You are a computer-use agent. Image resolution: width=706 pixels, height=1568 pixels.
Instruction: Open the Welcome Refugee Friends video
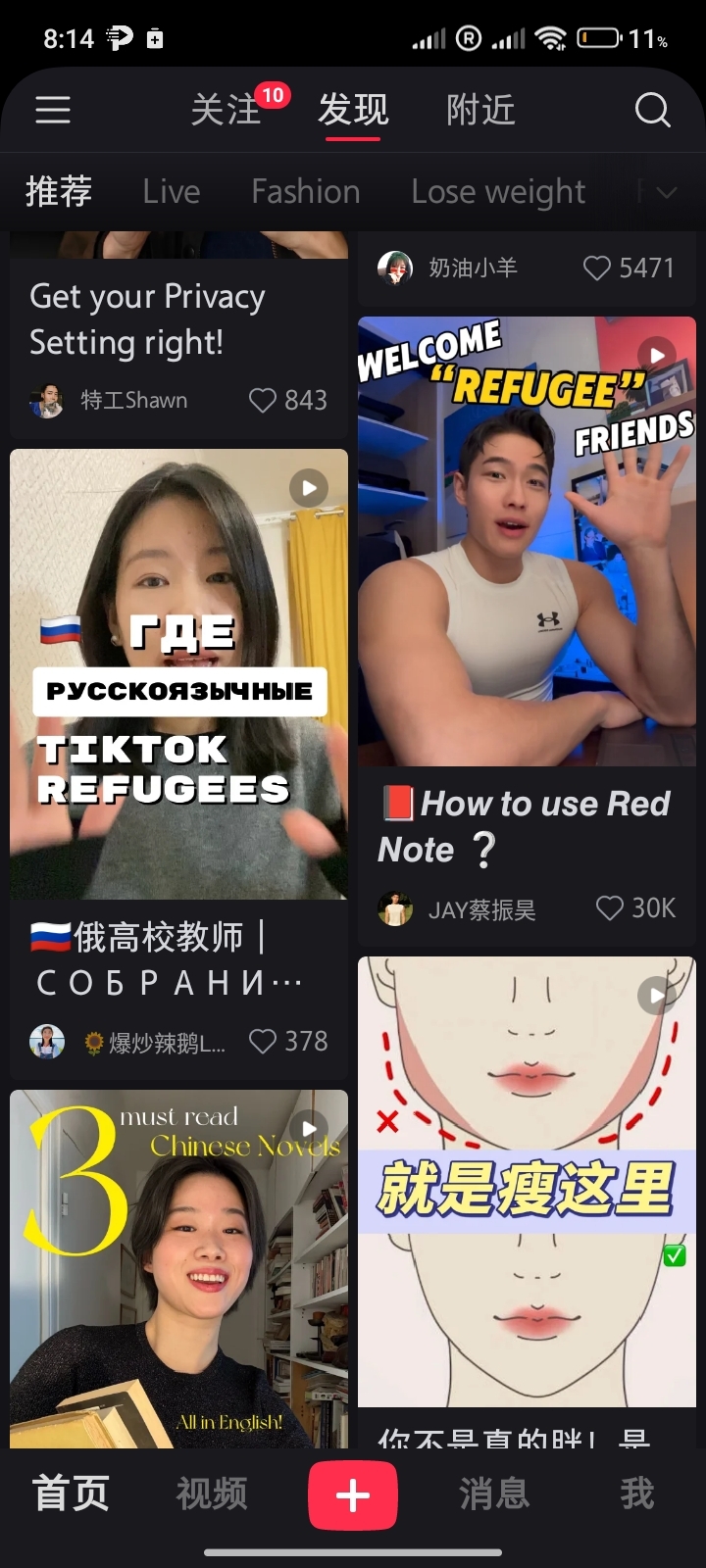click(527, 541)
